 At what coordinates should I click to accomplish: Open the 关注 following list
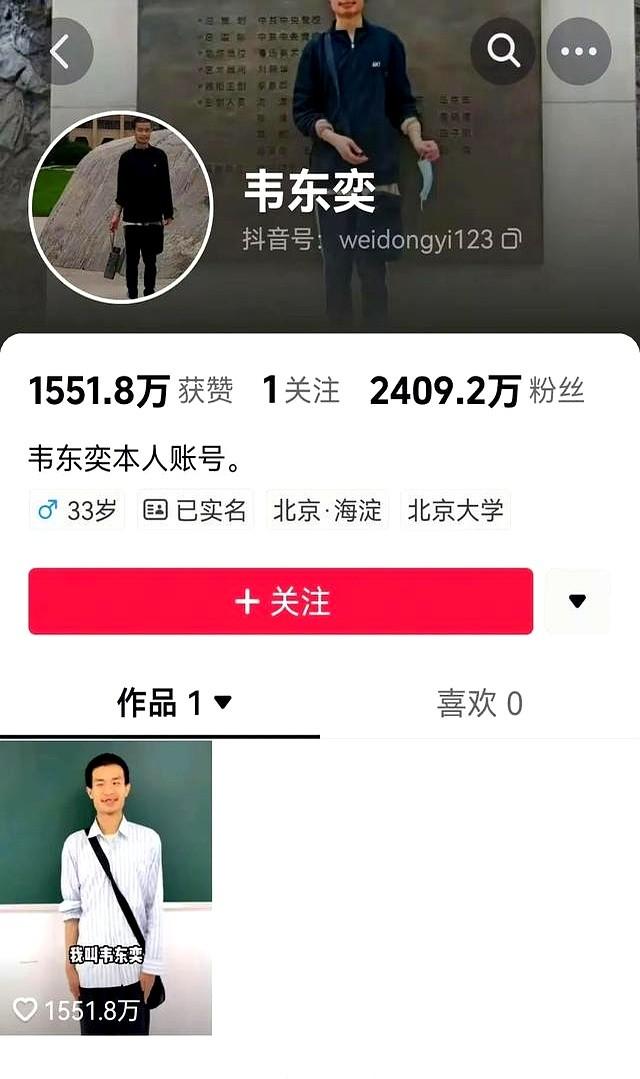(x=301, y=391)
